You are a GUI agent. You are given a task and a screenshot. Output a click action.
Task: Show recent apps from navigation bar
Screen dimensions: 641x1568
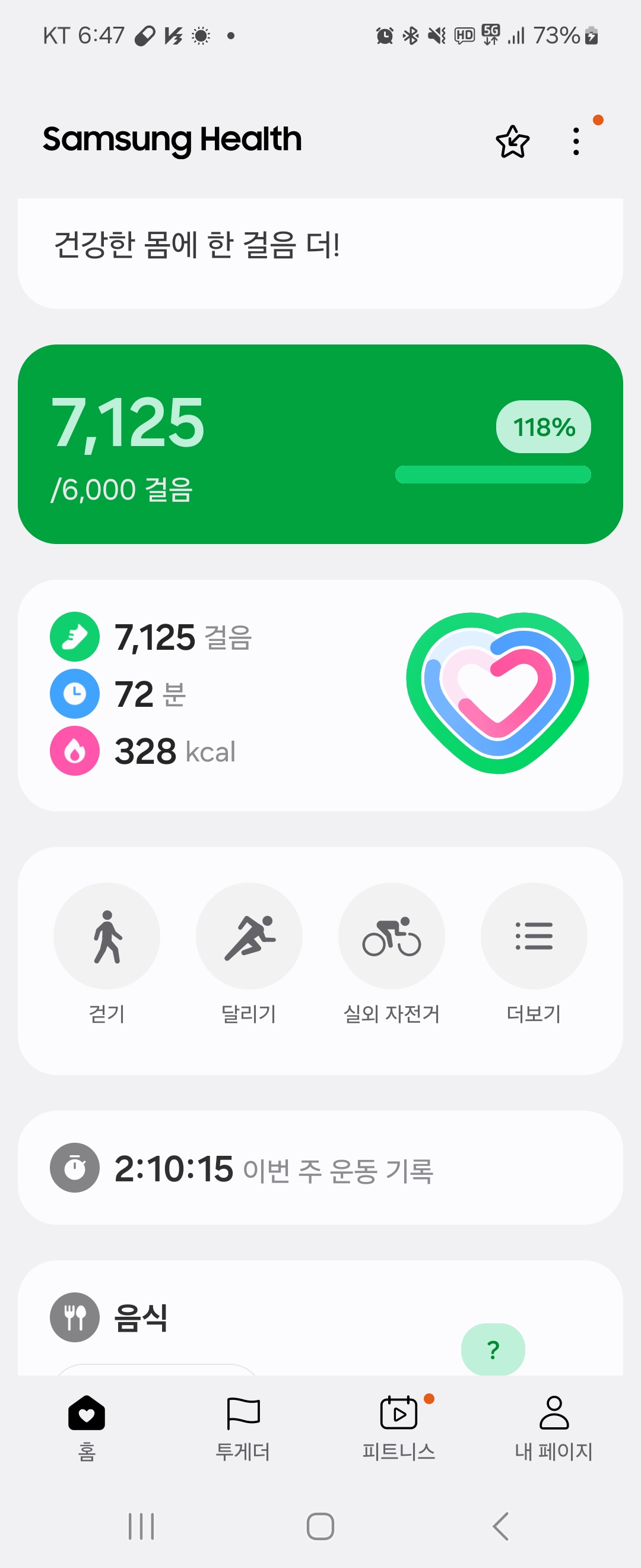(x=141, y=1526)
